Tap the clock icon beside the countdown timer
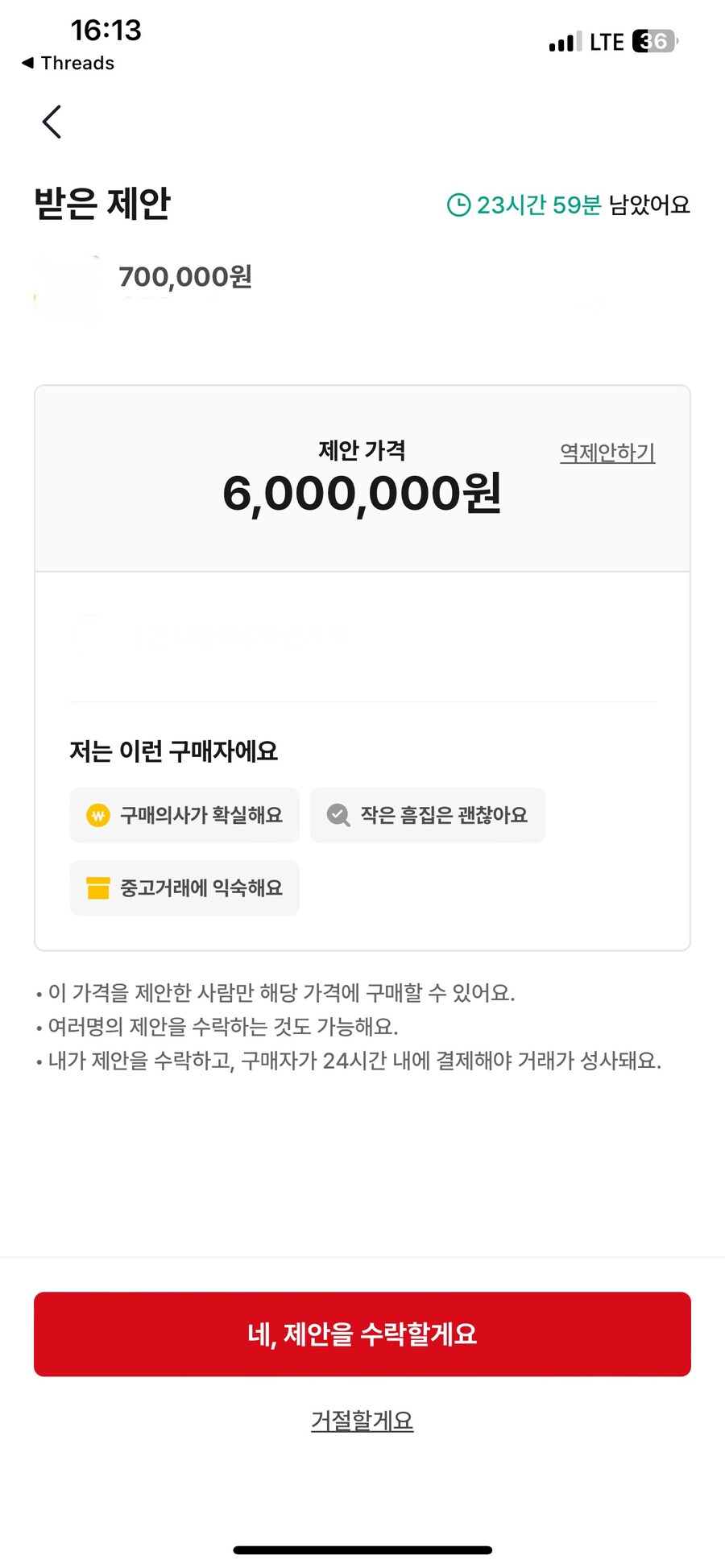Image resolution: width=725 pixels, height=1568 pixels. point(458,205)
